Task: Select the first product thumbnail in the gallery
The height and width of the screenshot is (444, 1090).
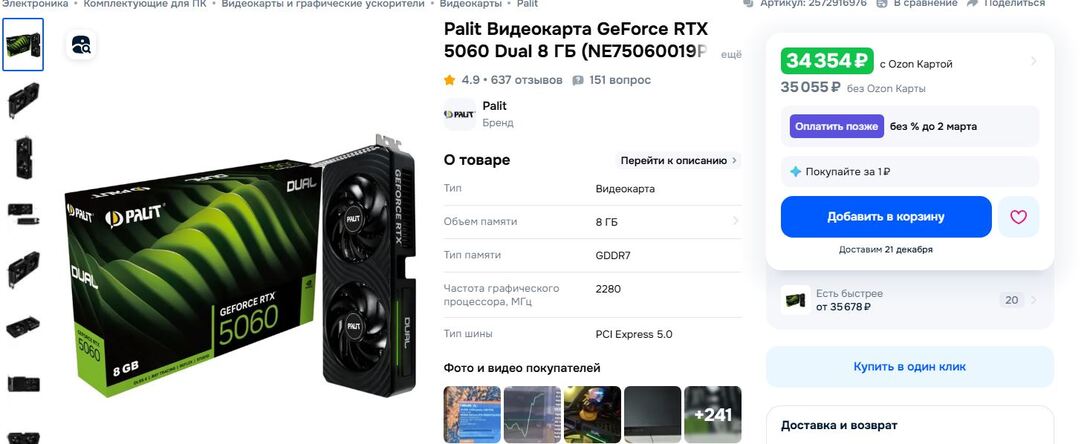Action: [x=23, y=45]
